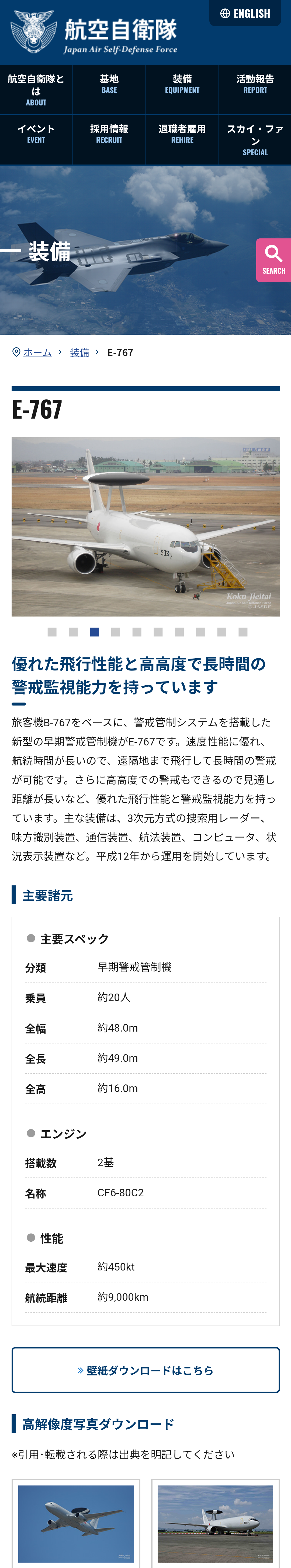The width and height of the screenshot is (291, 1568).
Task: Jump to first slide of E-767 carousel
Action: tap(52, 632)
